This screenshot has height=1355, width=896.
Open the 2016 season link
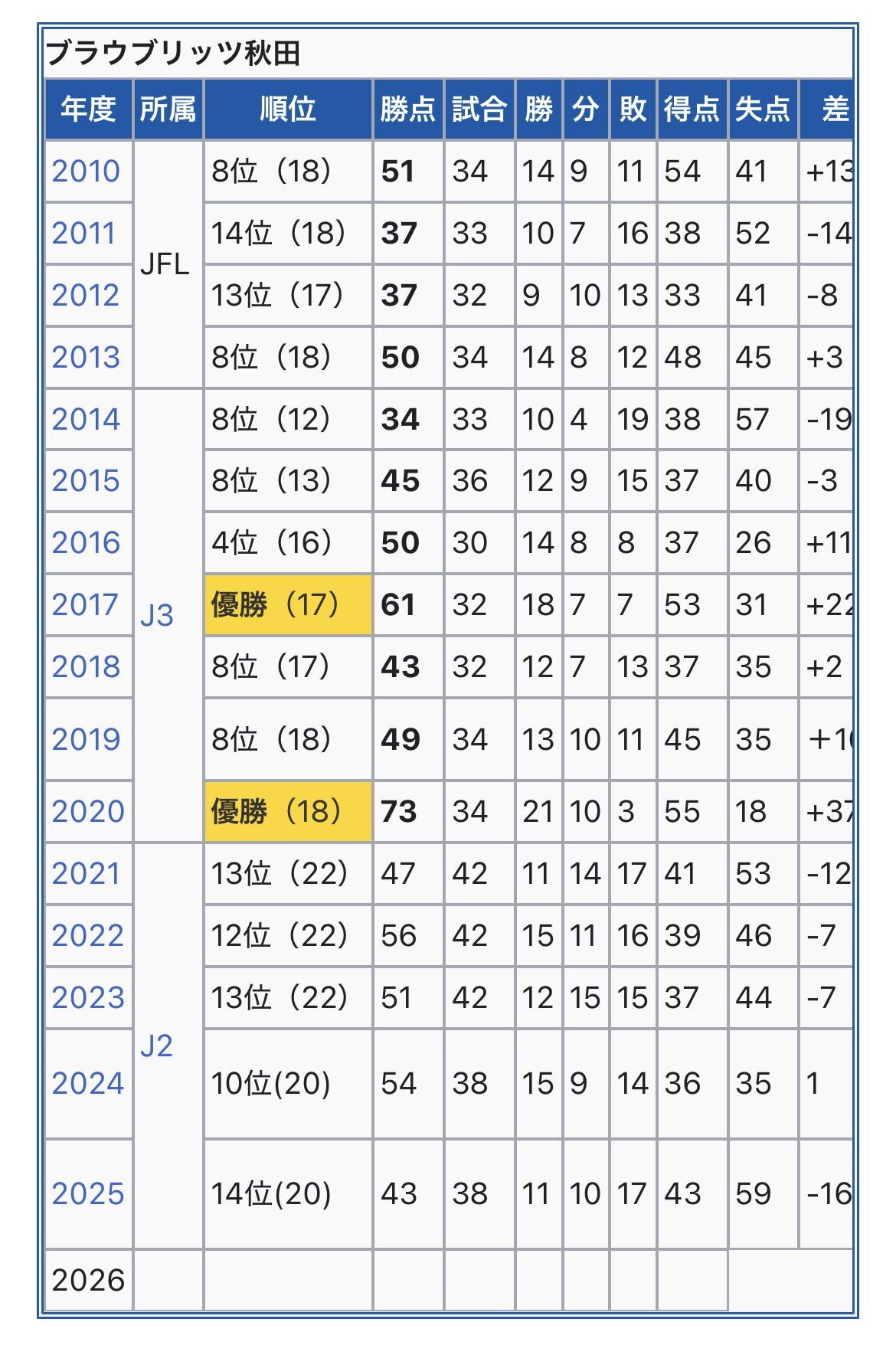tap(86, 542)
